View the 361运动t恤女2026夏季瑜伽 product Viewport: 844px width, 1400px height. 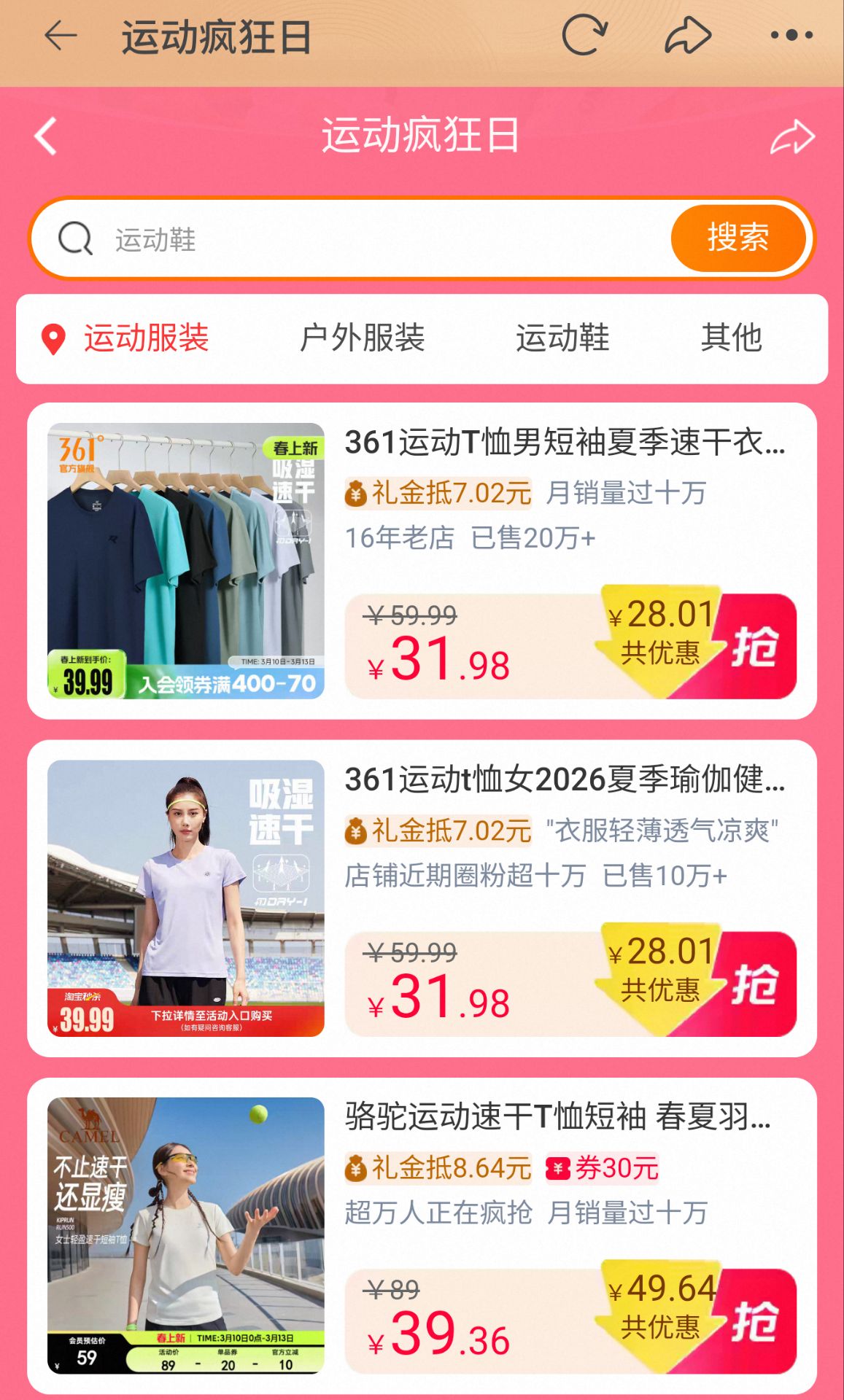pos(565,779)
